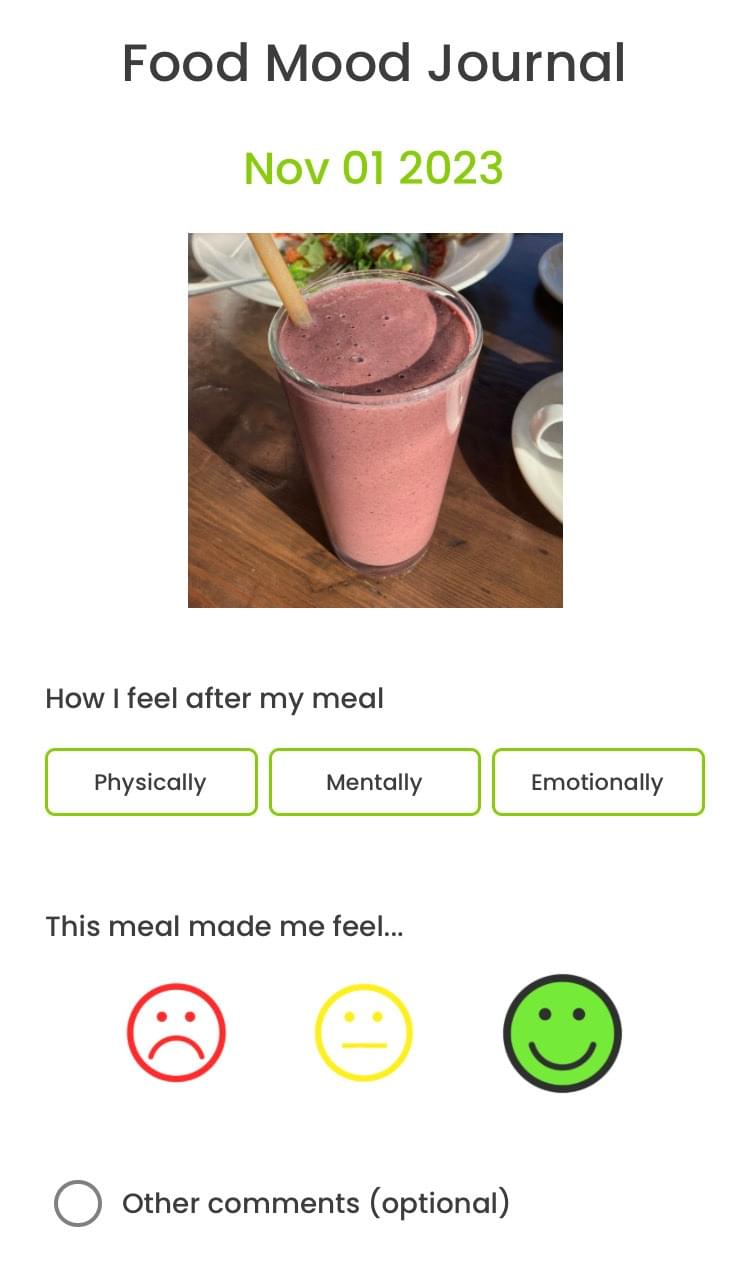The height and width of the screenshot is (1274, 739).
Task: Select the Physically feeling button
Action: point(151,782)
